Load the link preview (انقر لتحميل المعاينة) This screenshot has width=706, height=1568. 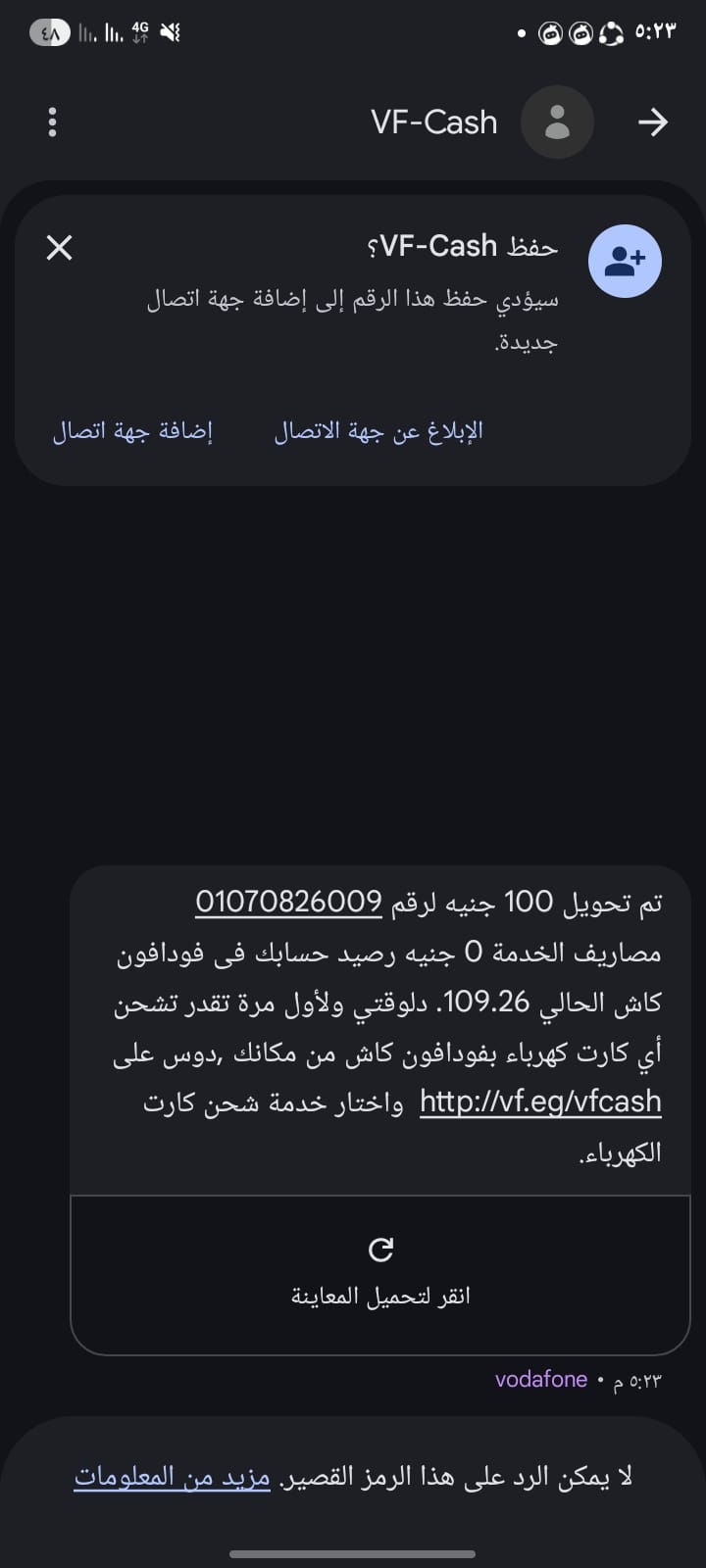pos(380,1273)
